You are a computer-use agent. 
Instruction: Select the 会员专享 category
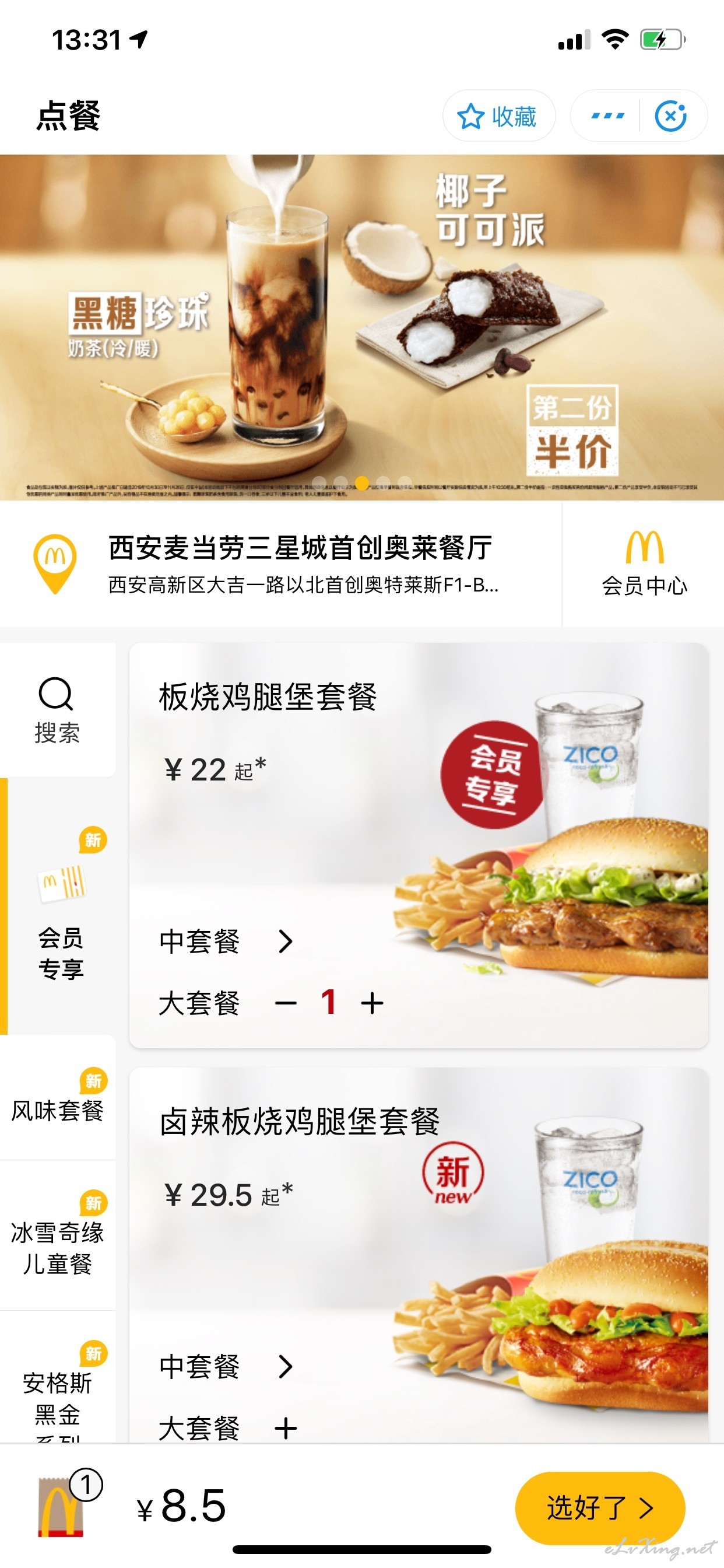pyautogui.click(x=59, y=906)
